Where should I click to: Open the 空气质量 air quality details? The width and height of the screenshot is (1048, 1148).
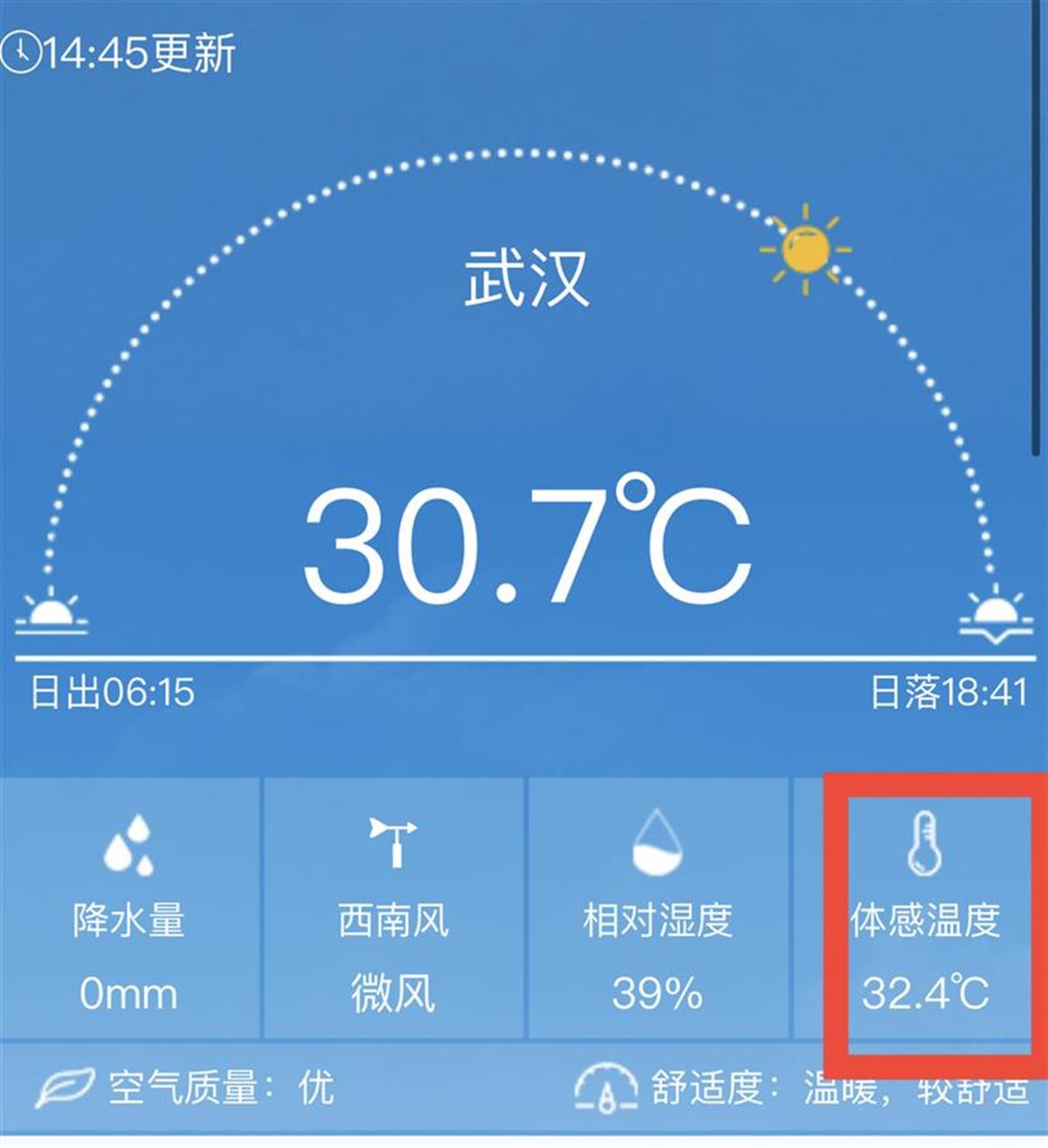pos(186,1088)
